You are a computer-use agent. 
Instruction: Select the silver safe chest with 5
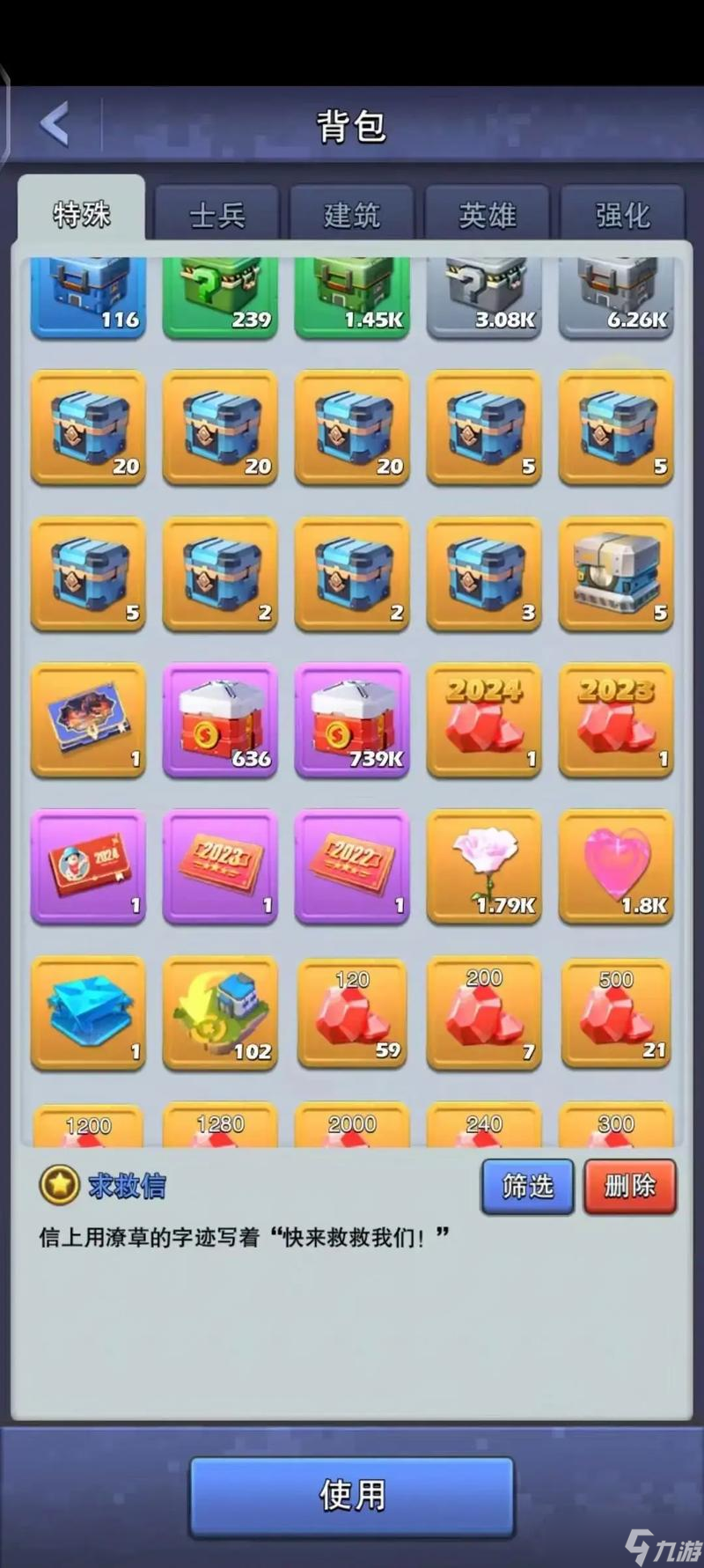616,574
